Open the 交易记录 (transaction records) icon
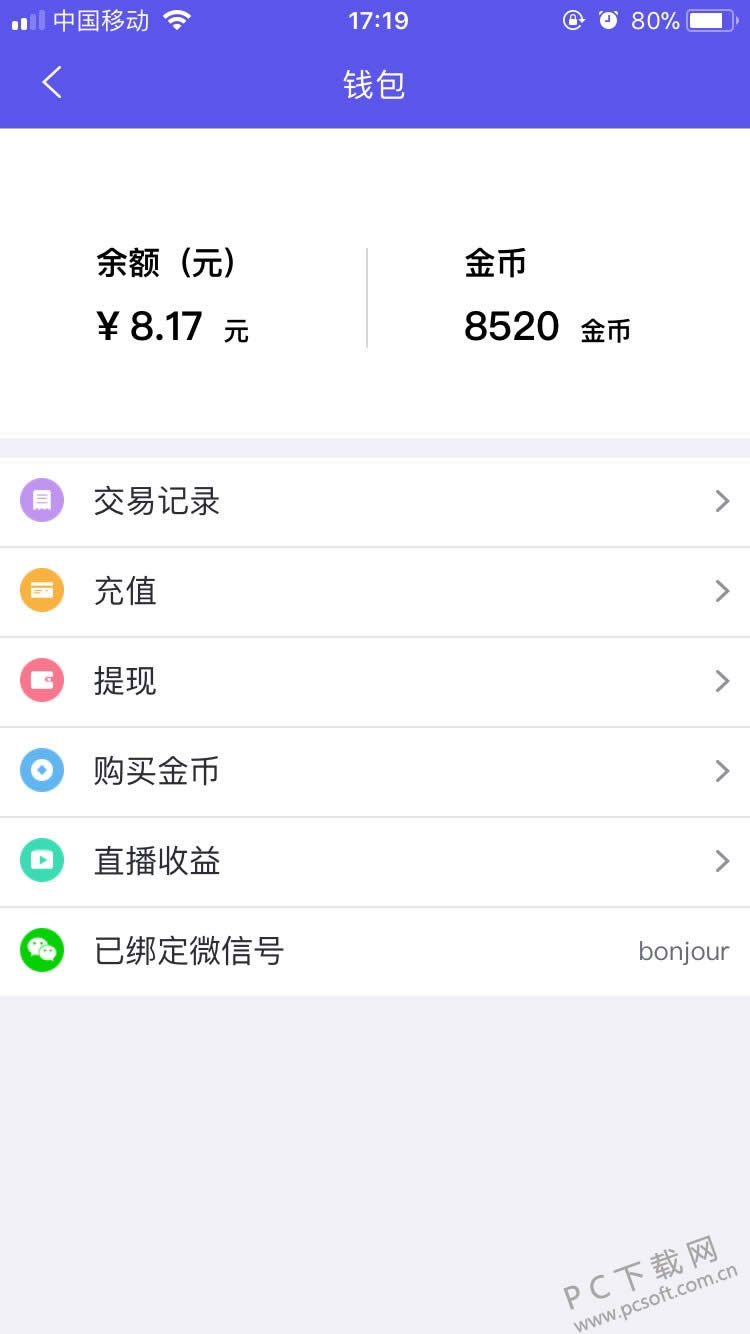The image size is (750, 1334). click(x=42, y=500)
